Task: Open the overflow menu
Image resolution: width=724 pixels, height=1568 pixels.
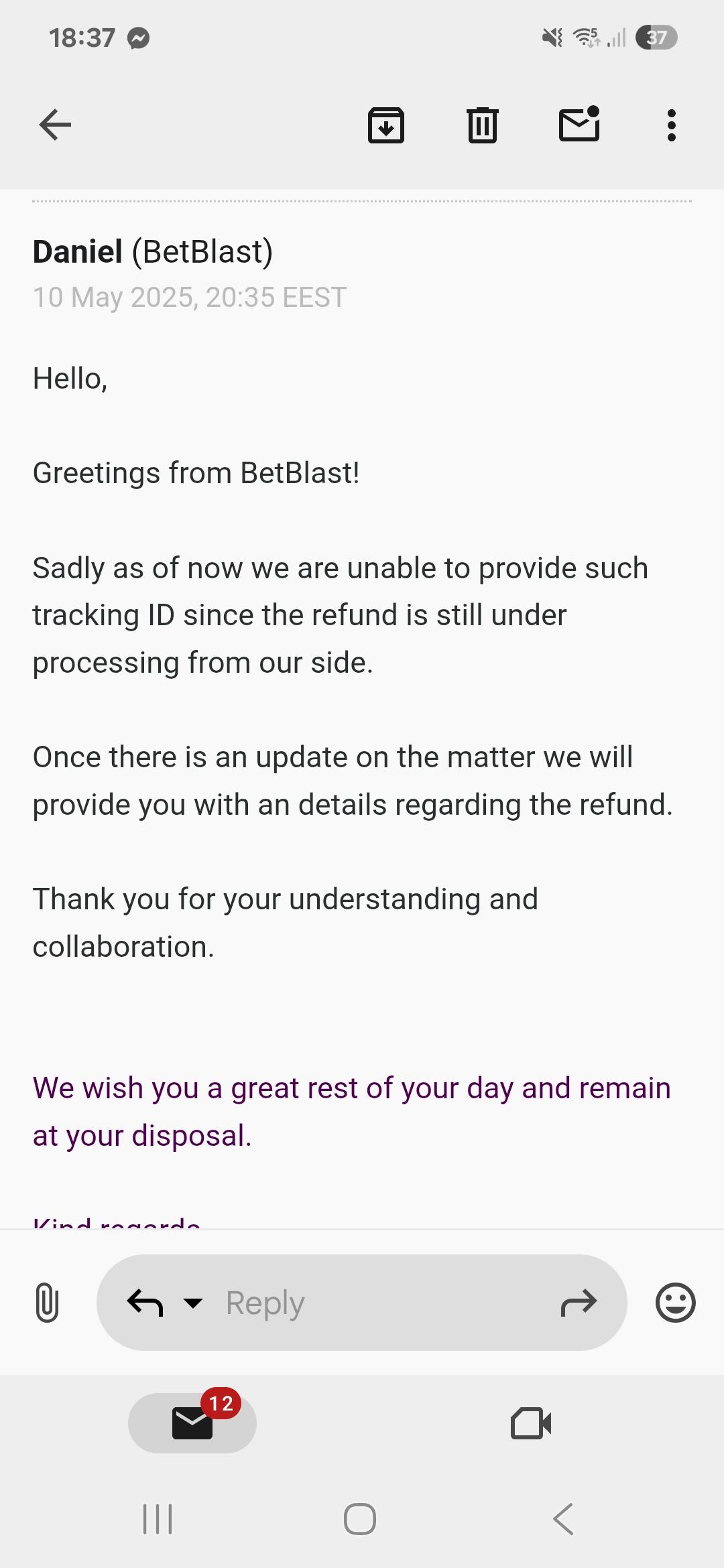Action: 671,125
